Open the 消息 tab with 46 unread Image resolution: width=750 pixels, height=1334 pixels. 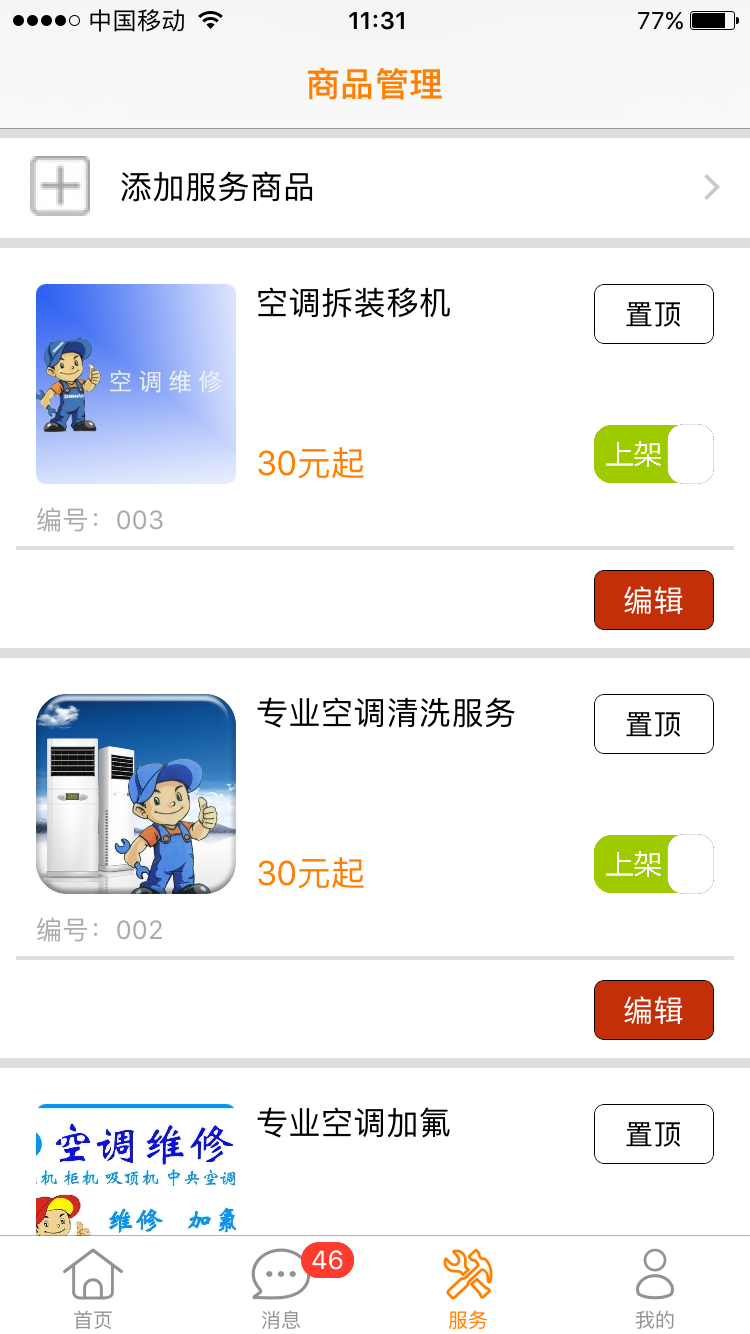click(x=281, y=1288)
